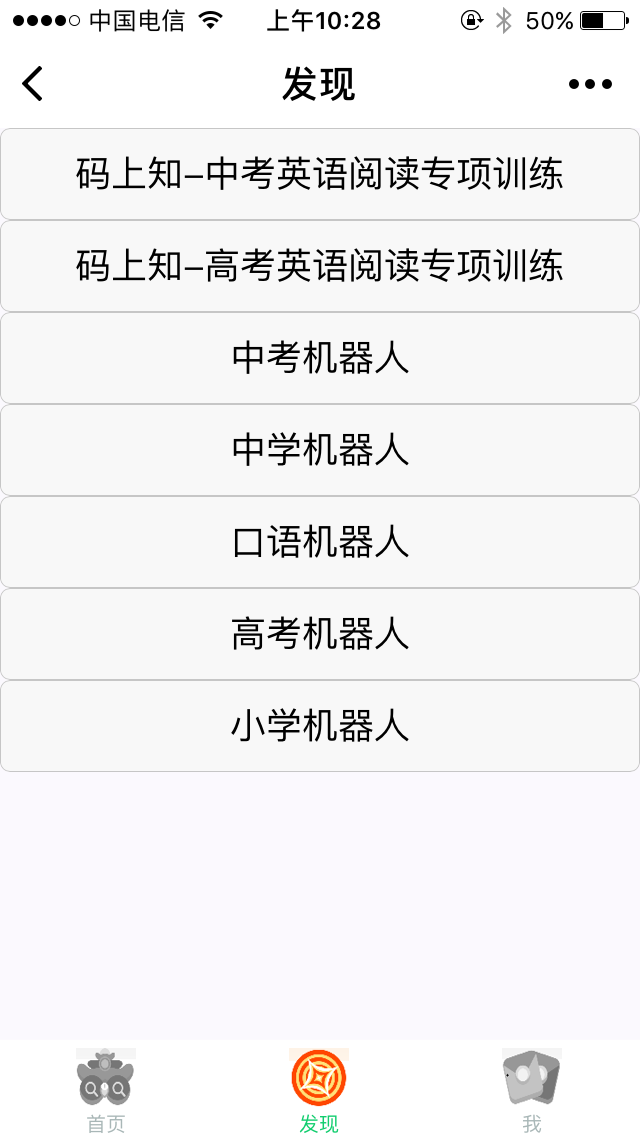This screenshot has width=640, height=1136.
Task: Select 中考机器人
Action: pyautogui.click(x=320, y=358)
